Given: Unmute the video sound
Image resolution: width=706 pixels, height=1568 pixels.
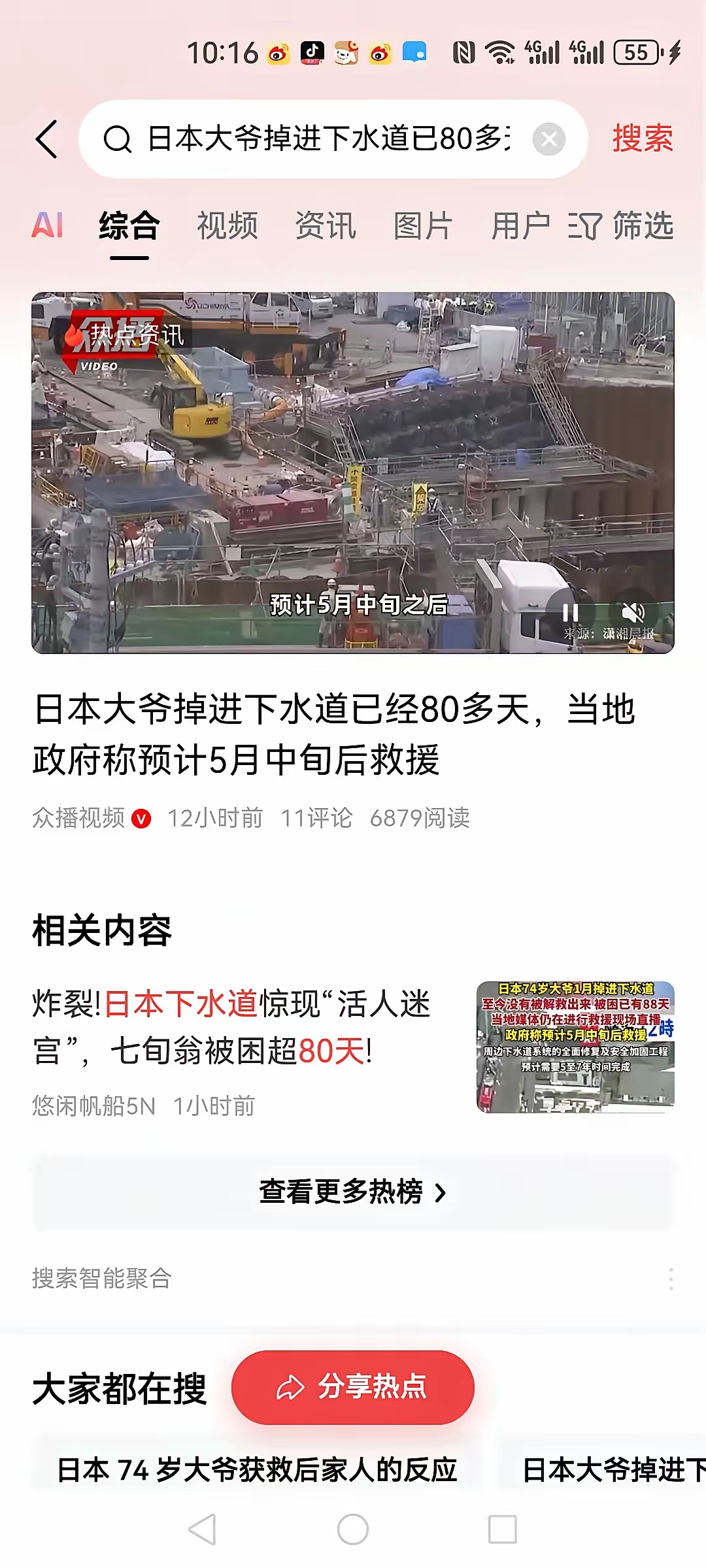Looking at the screenshot, I should 633,611.
